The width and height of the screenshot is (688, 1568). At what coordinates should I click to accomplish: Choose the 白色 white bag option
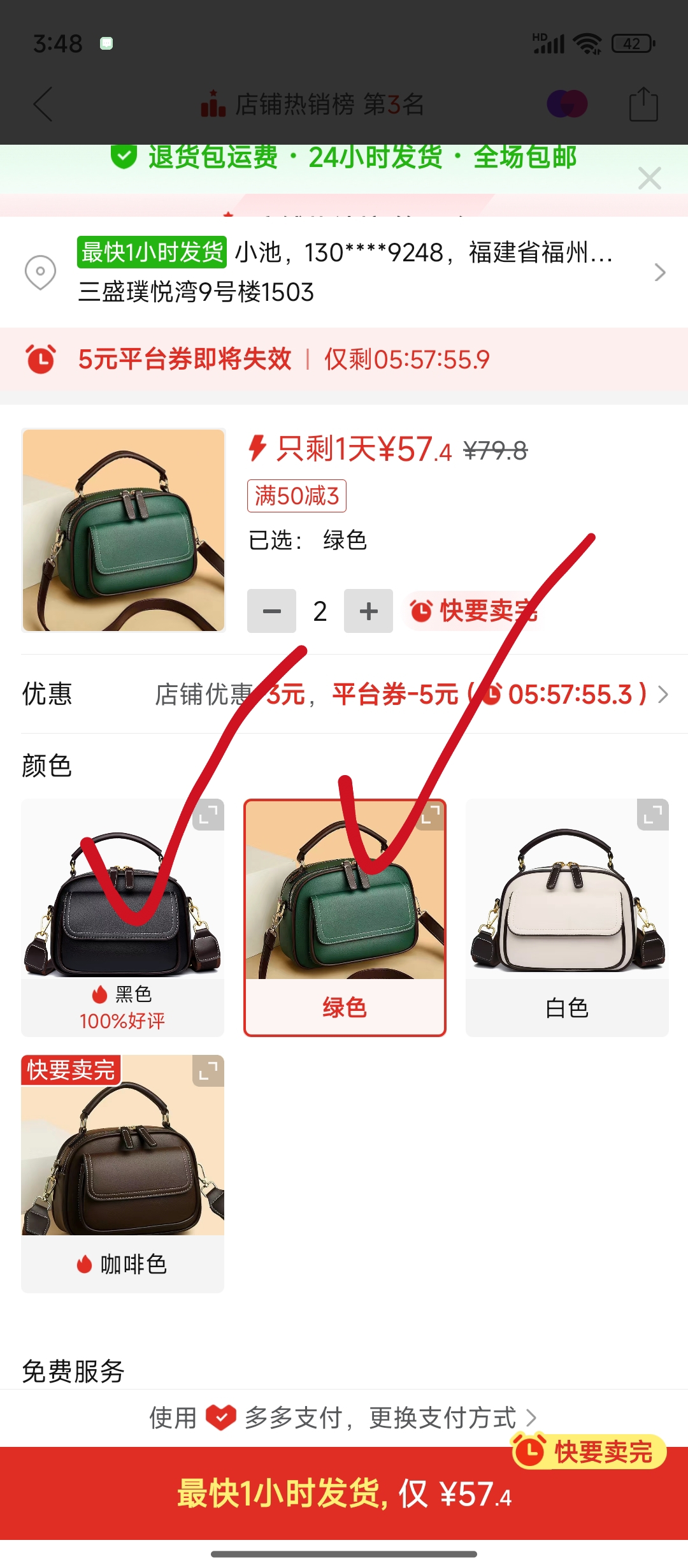(x=566, y=918)
